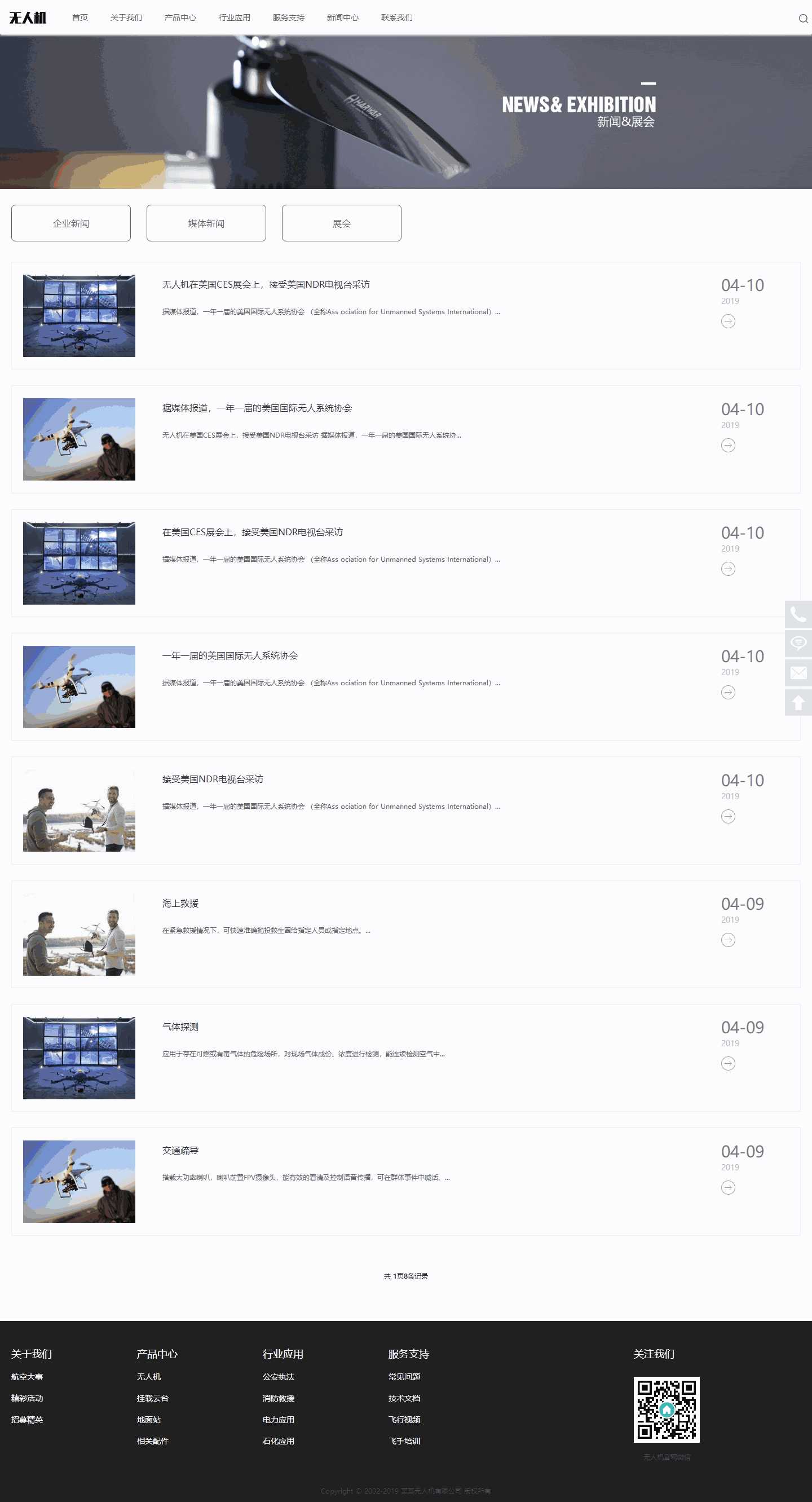
Task: Open the 飞行视频 footer link
Action: (404, 1419)
